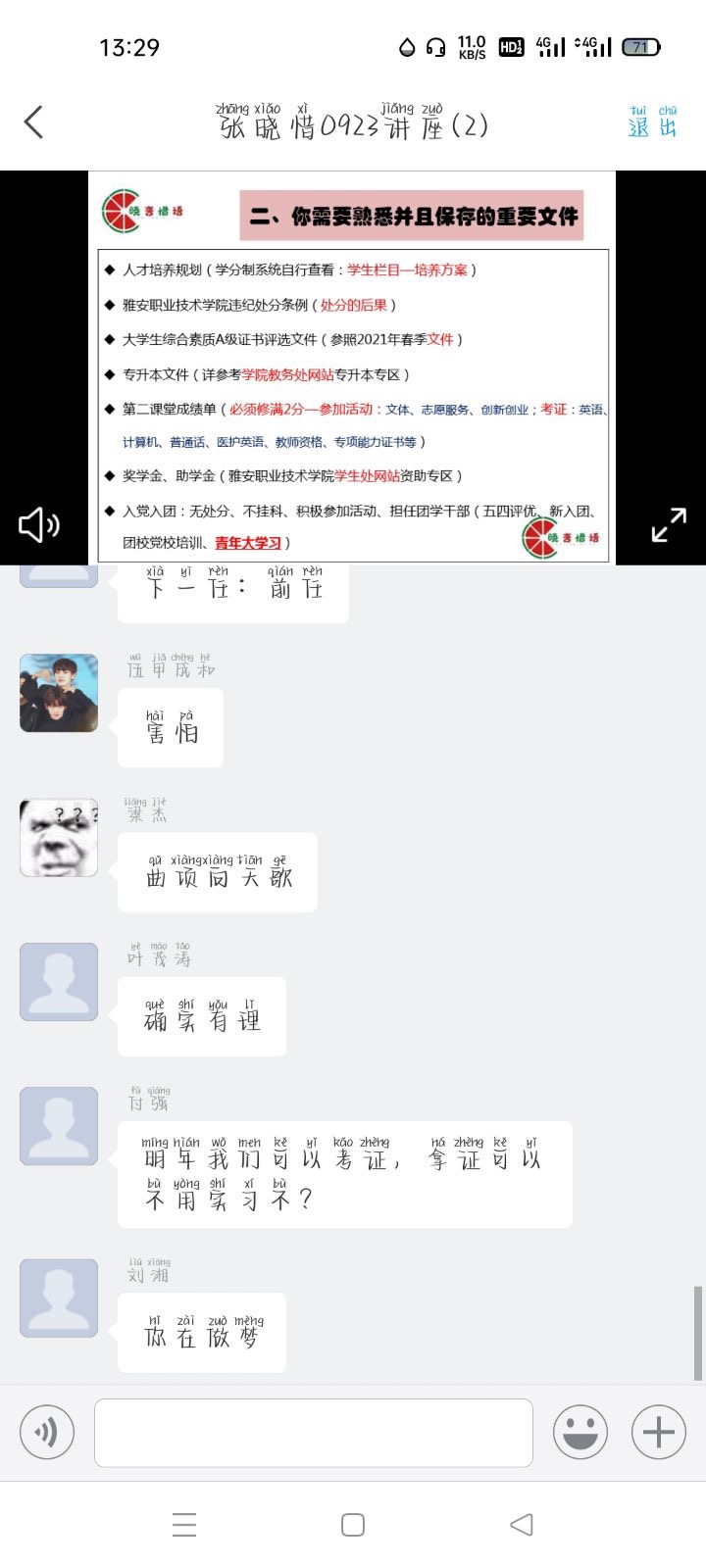Go to the system home screen

[x=353, y=1524]
